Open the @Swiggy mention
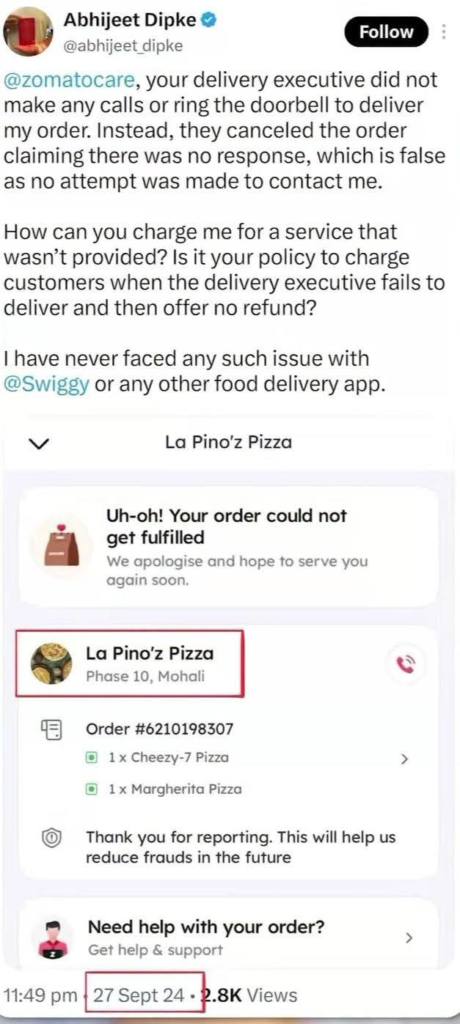The height and width of the screenshot is (1024, 460). tap(46, 384)
